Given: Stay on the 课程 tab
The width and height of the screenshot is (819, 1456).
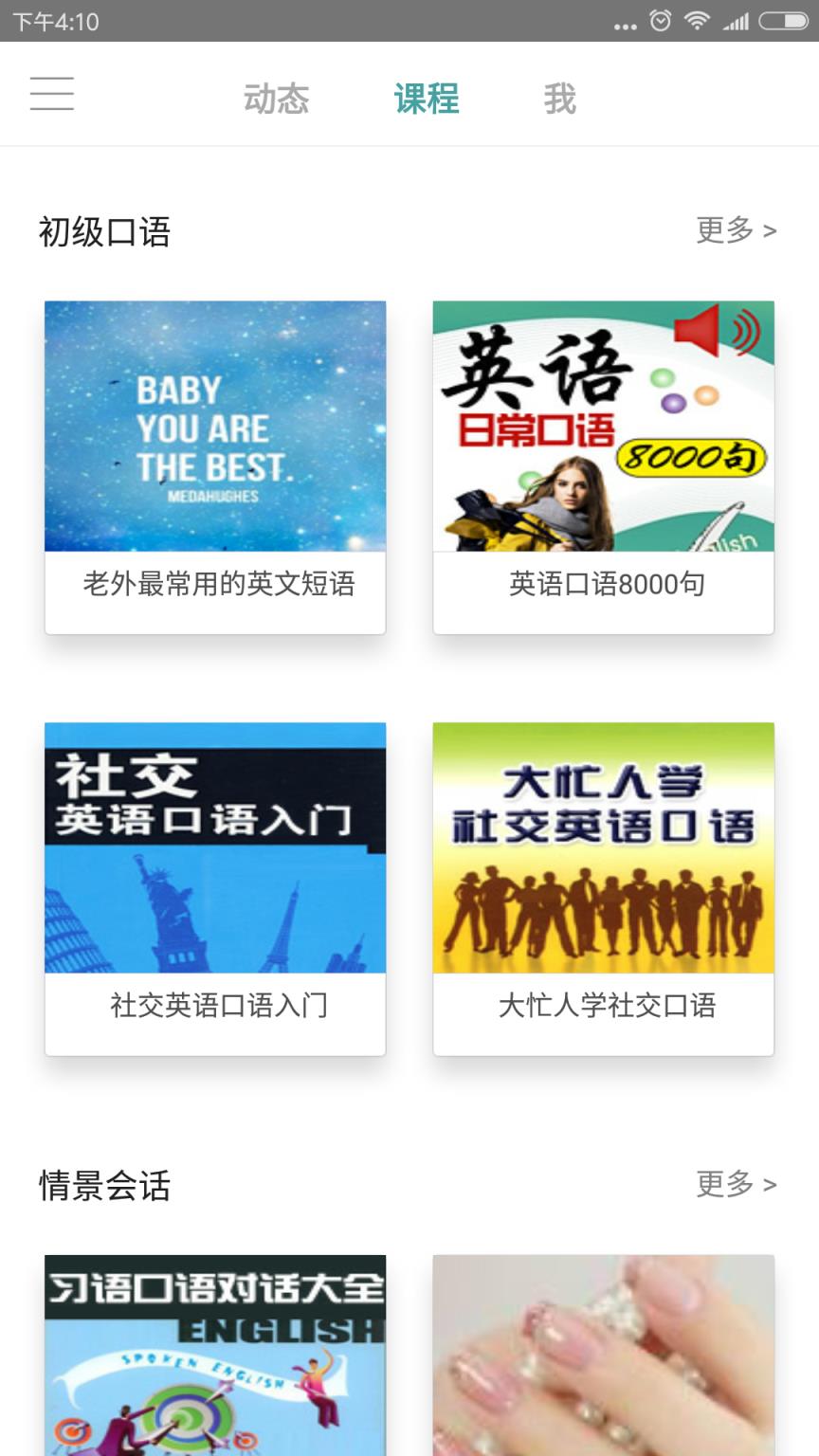Looking at the screenshot, I should click(426, 98).
